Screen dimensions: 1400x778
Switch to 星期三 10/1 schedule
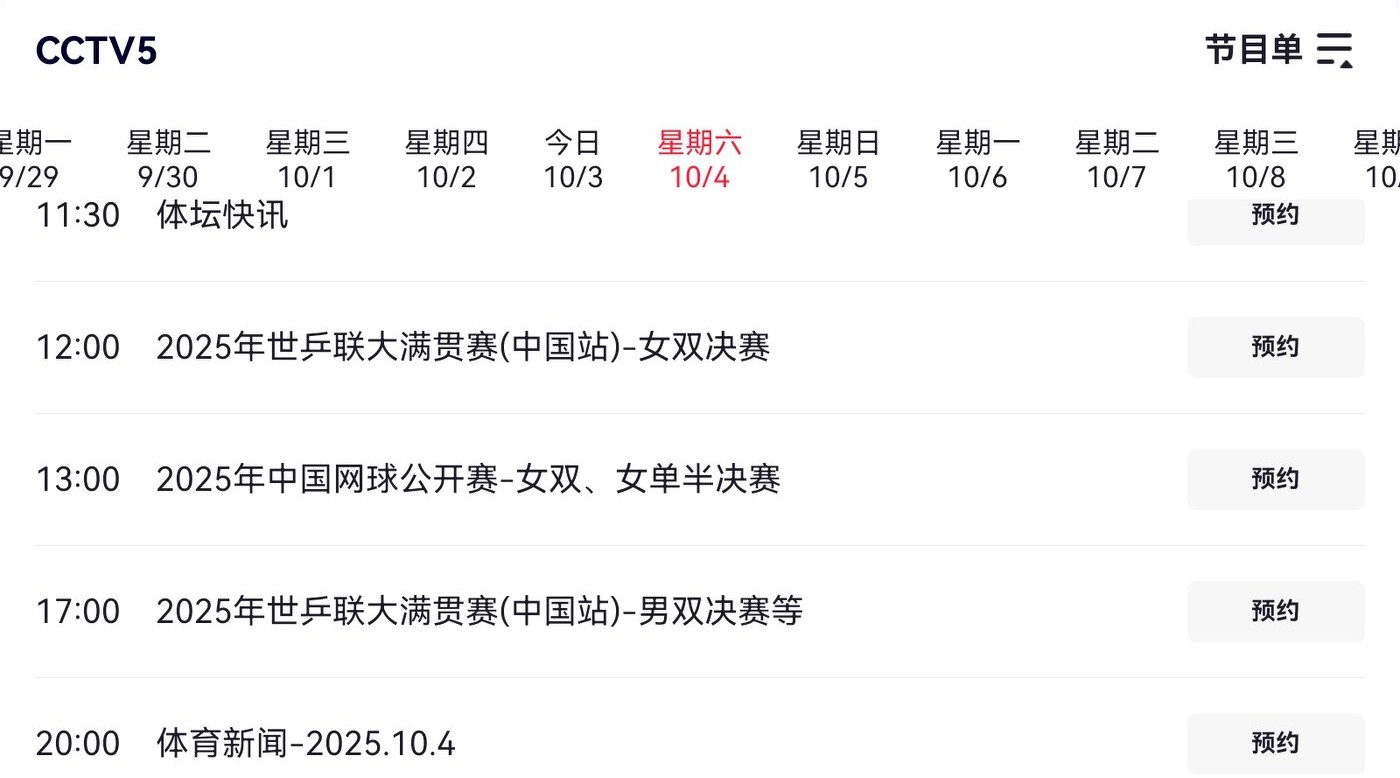coord(307,160)
